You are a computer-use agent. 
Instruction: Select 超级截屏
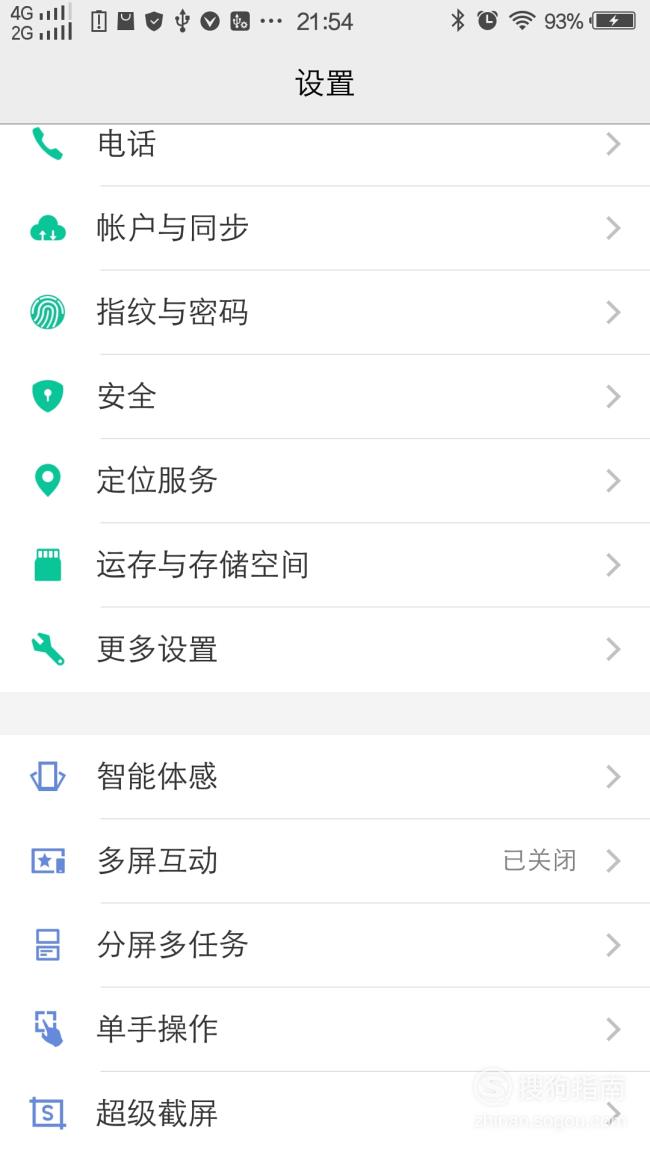325,1113
